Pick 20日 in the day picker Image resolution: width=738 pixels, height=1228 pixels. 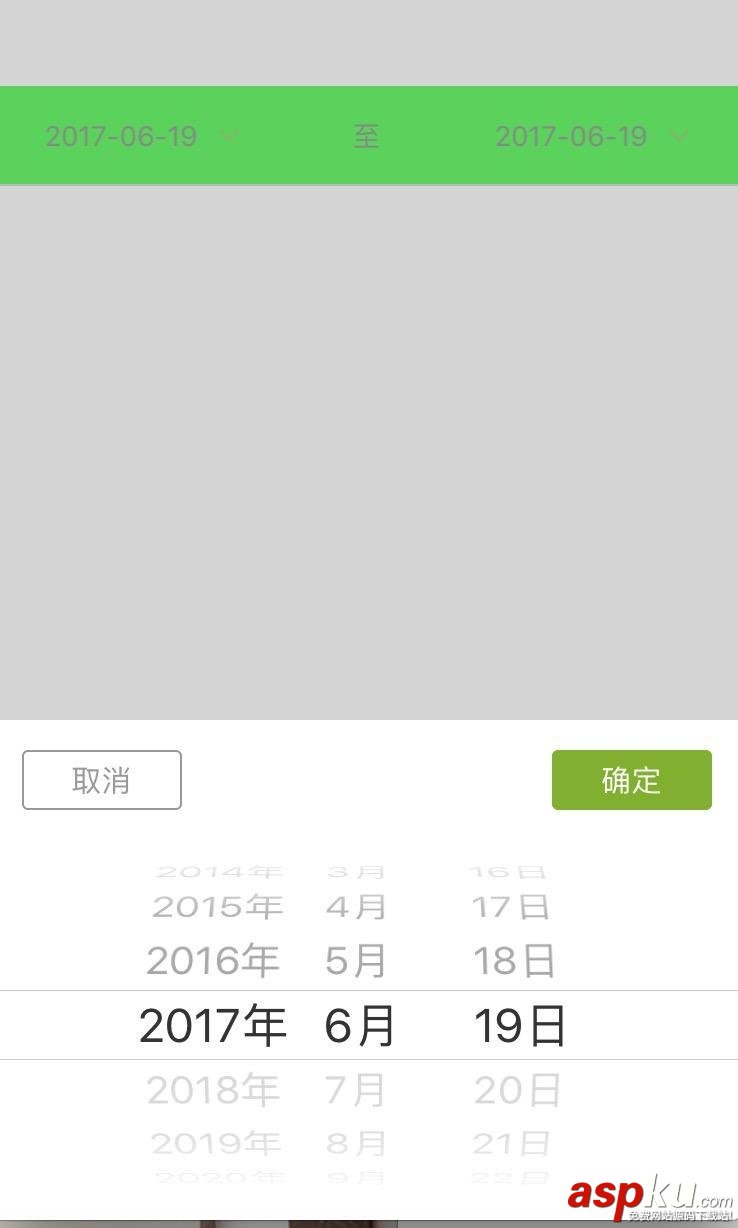point(517,1090)
